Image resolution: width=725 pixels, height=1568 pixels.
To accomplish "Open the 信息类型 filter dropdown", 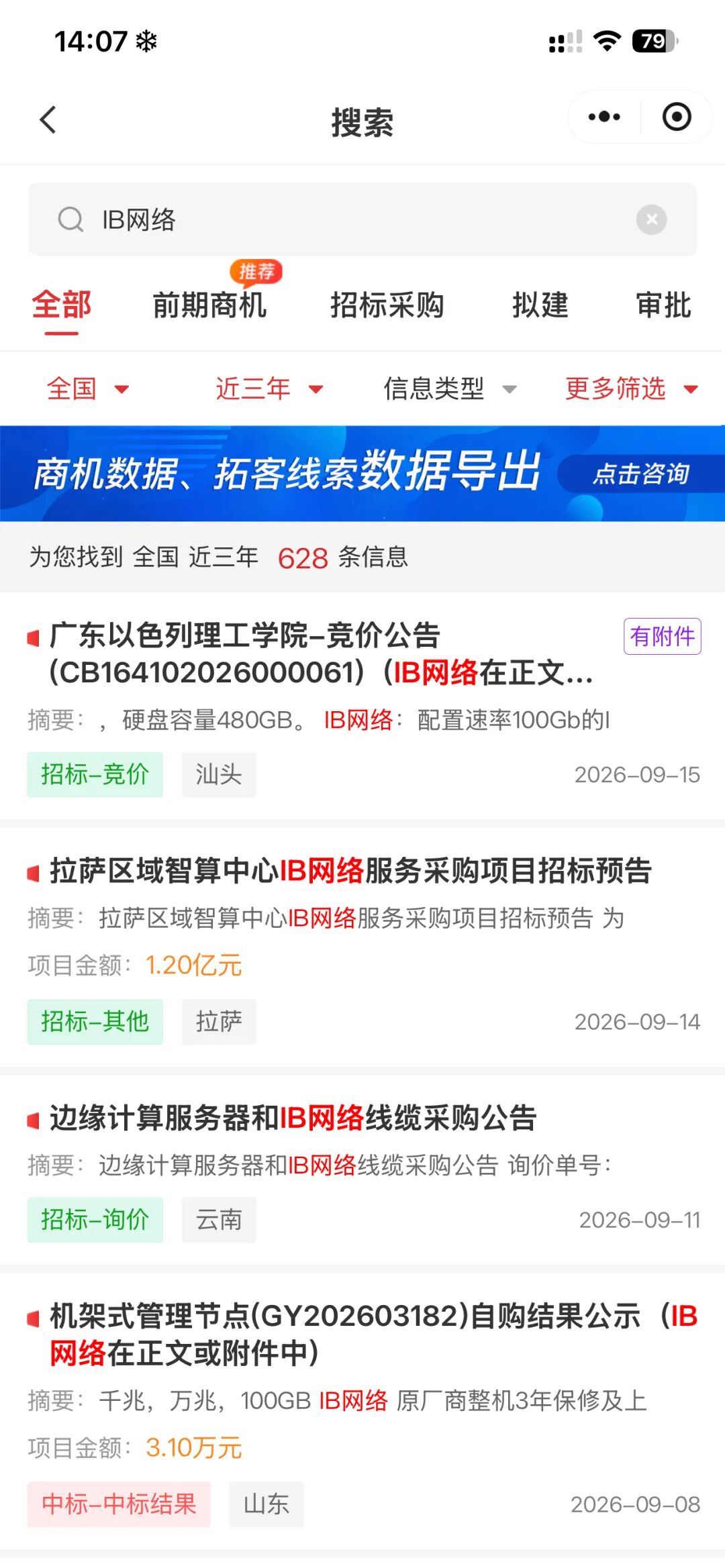I will tap(450, 388).
